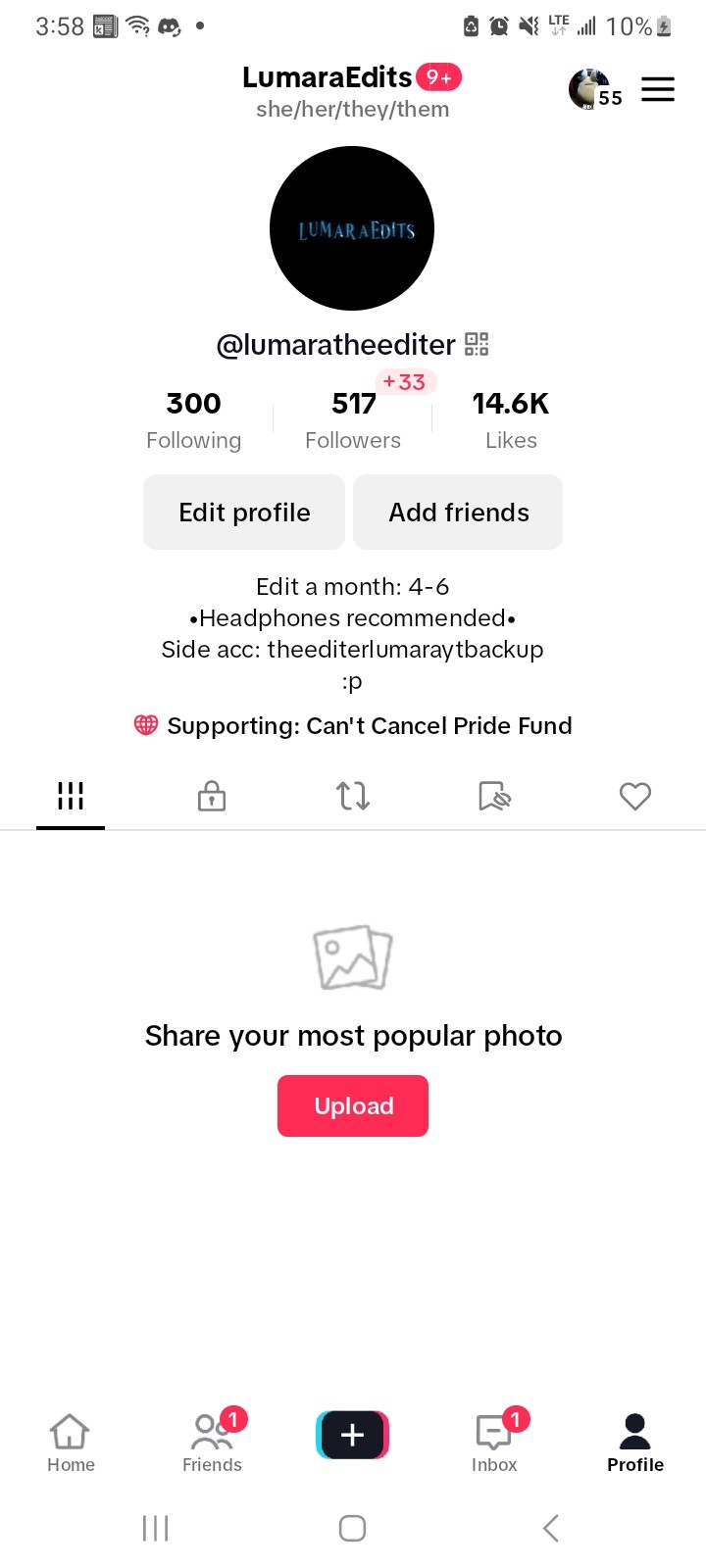The image size is (706, 1568).
Task: Open the Followers list
Action: [353, 419]
